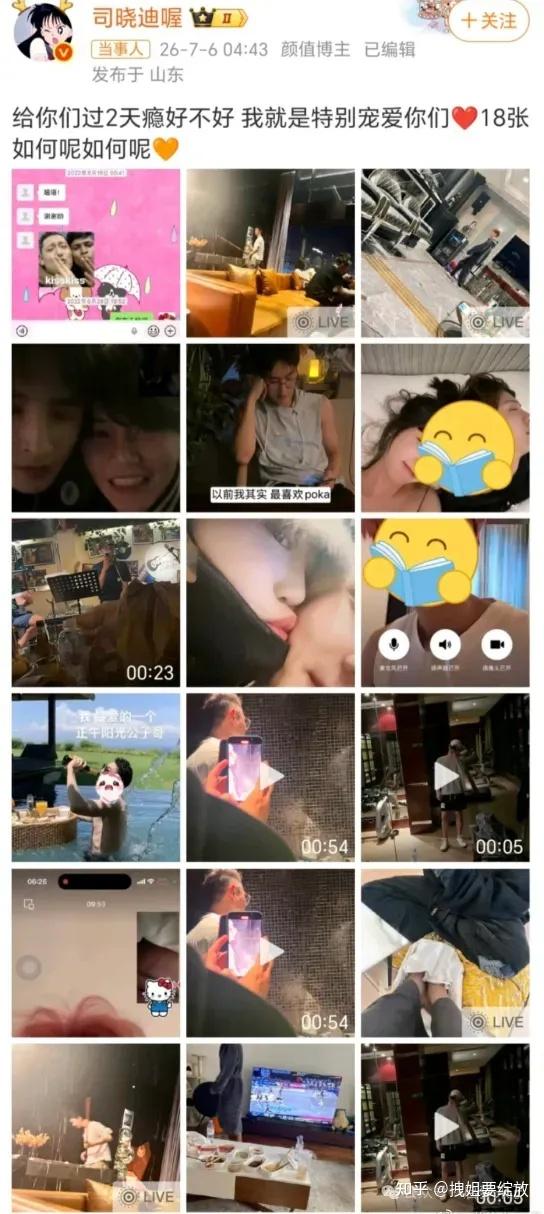Image resolution: width=544 pixels, height=1214 pixels.
Task: Open the image captioned 以前我其实最喜欢poka
Action: pyautogui.click(x=270, y=428)
